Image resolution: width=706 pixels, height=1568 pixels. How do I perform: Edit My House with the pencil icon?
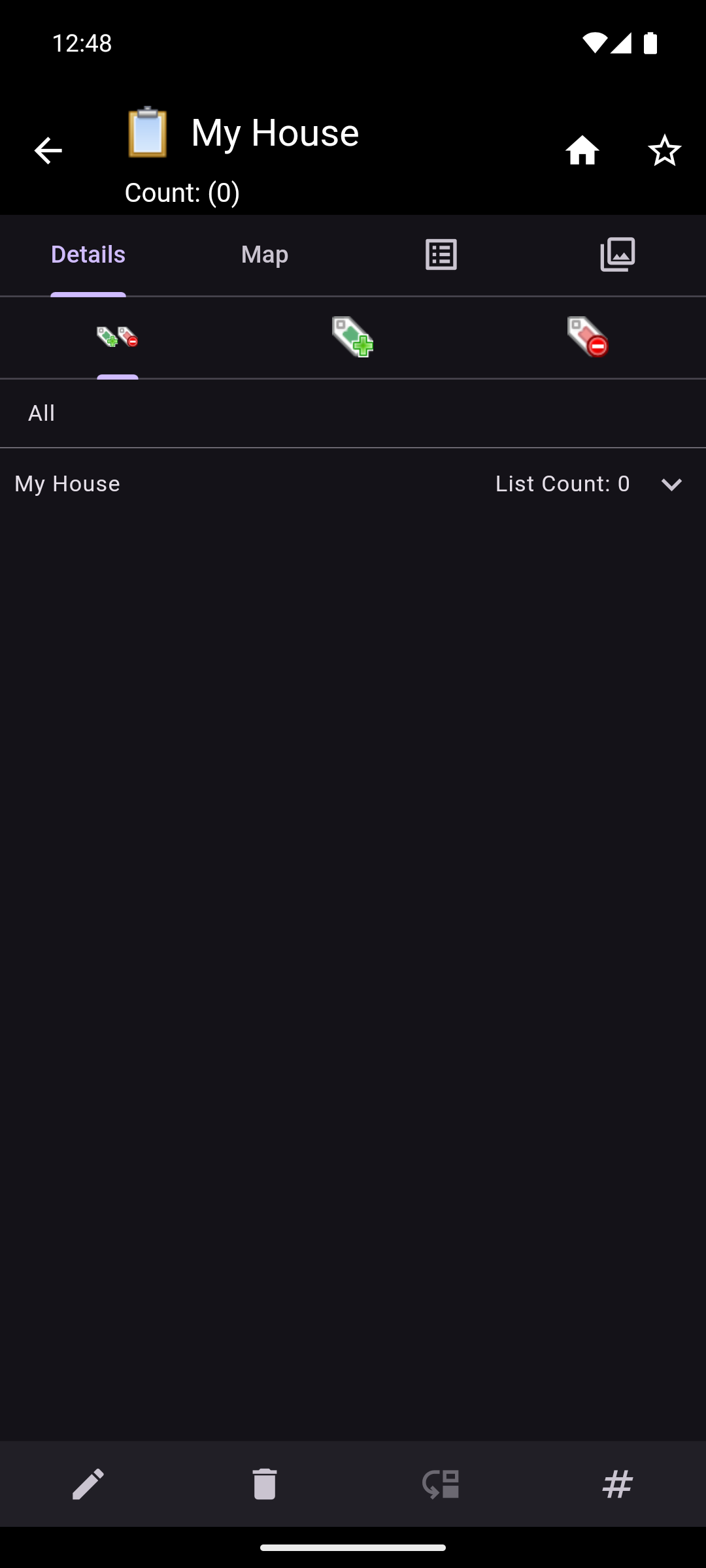(x=88, y=1484)
